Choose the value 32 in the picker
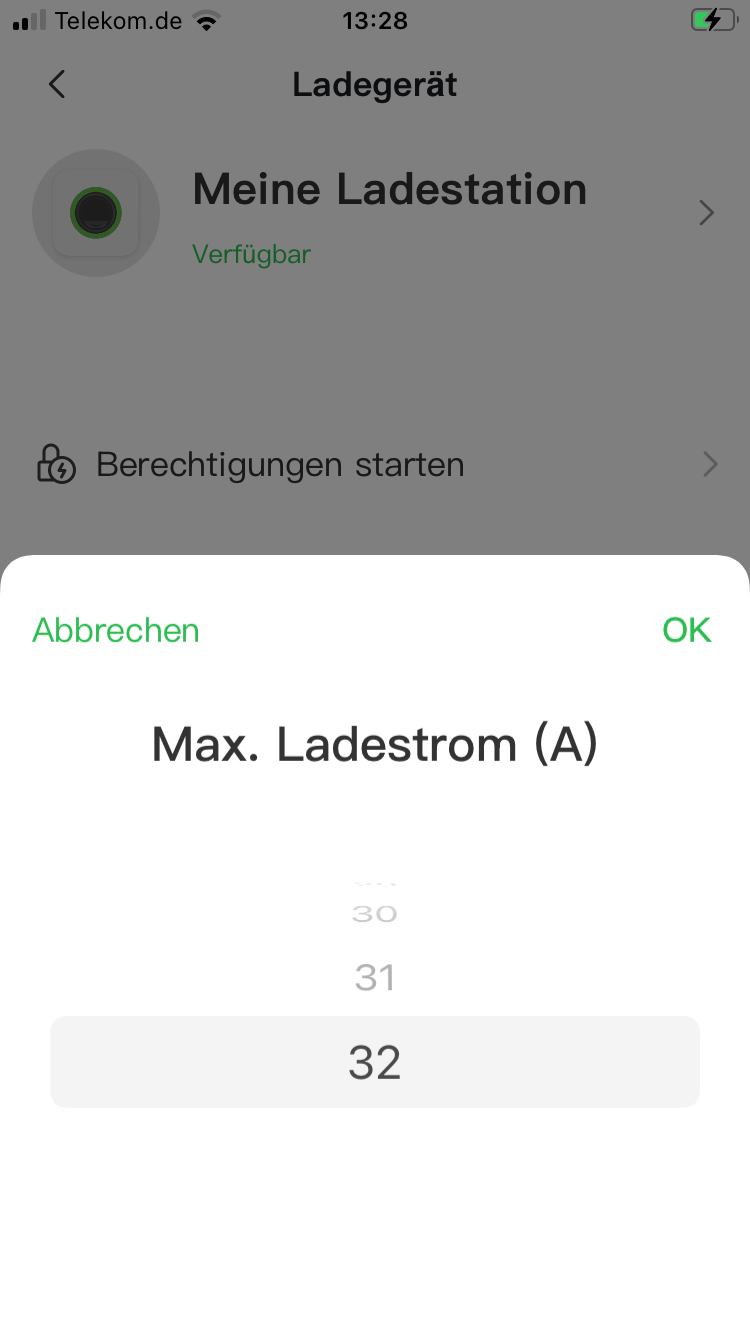The width and height of the screenshot is (750, 1334). pyautogui.click(x=375, y=1062)
